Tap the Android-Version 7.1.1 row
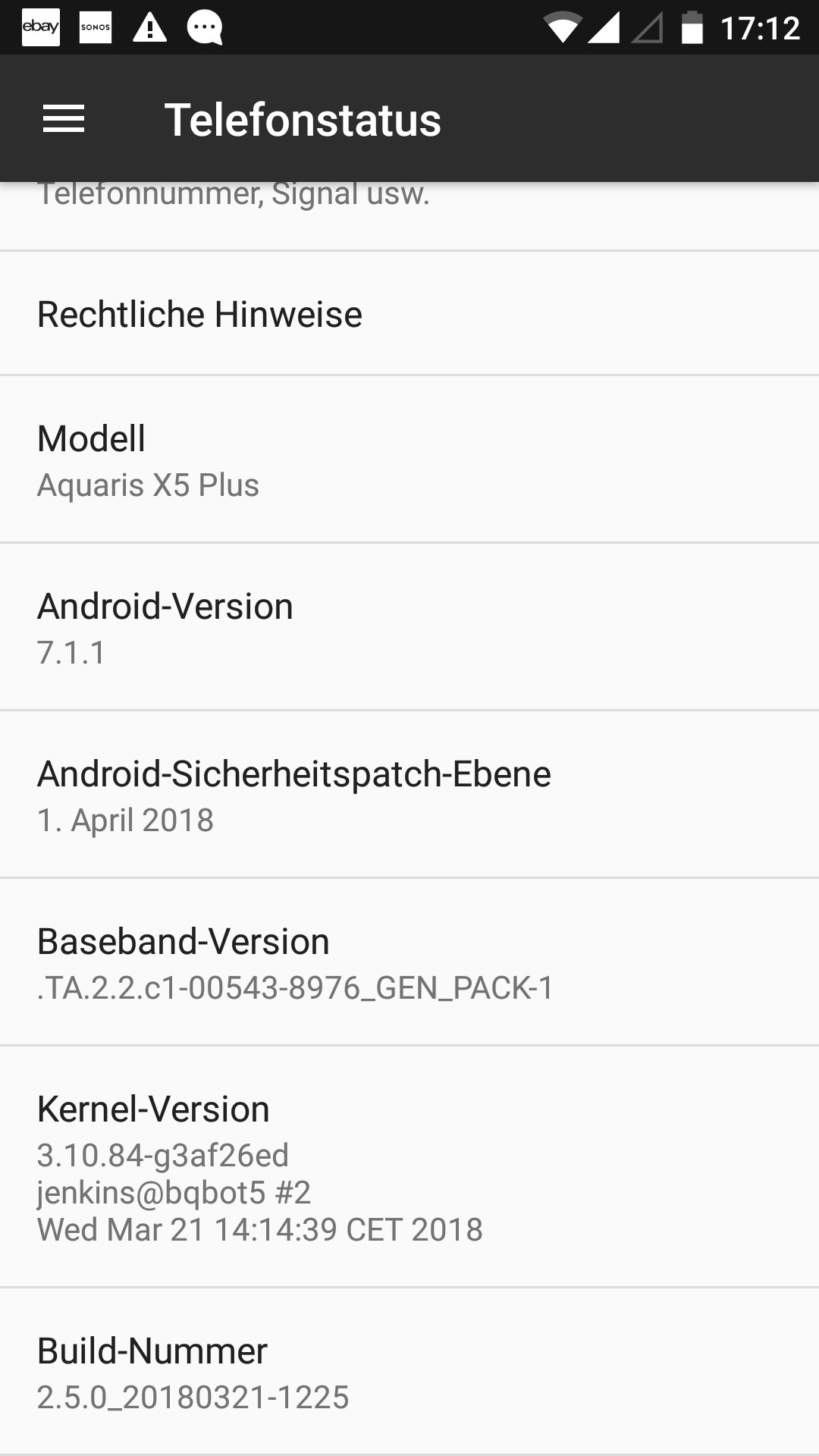The height and width of the screenshot is (1456, 819). (409, 628)
